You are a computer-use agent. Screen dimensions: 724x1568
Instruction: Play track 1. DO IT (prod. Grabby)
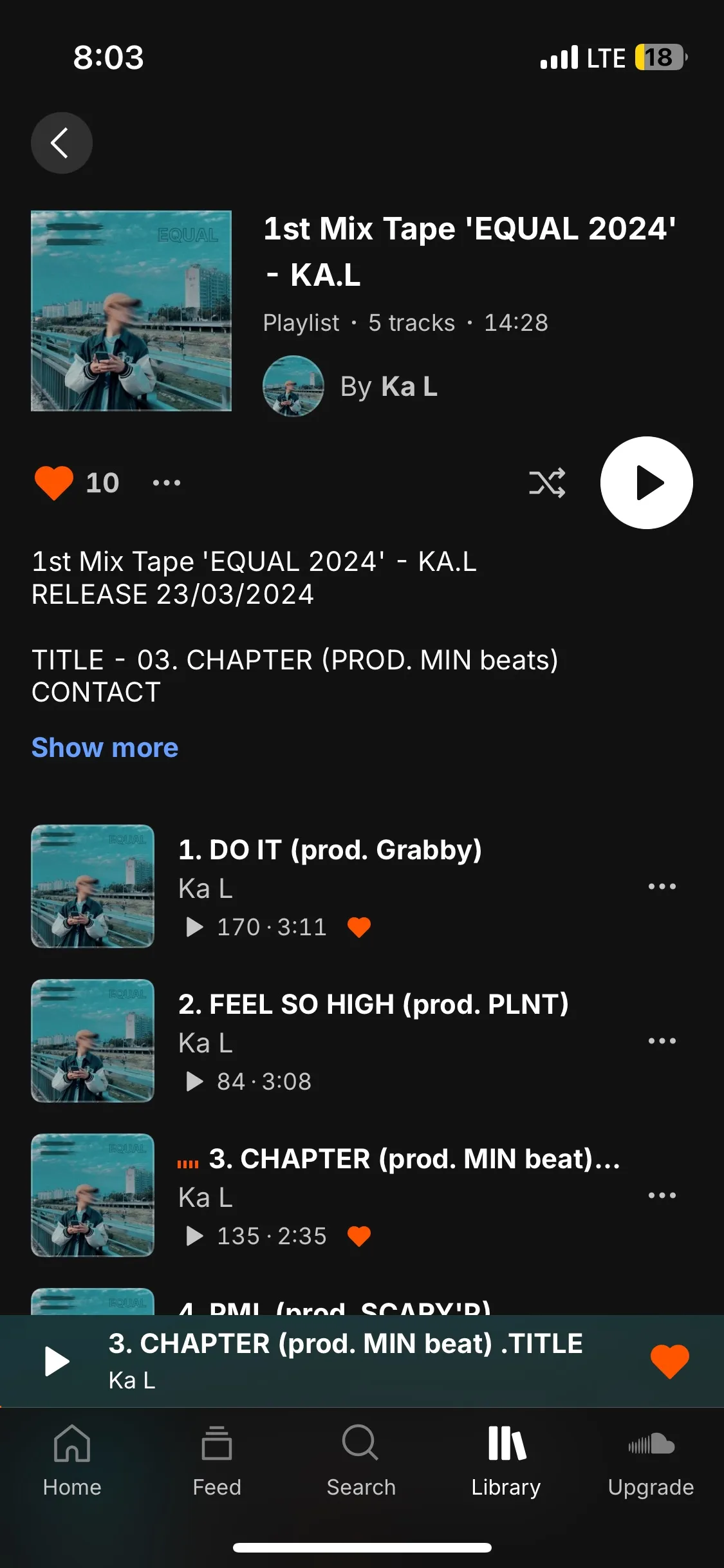330,850
